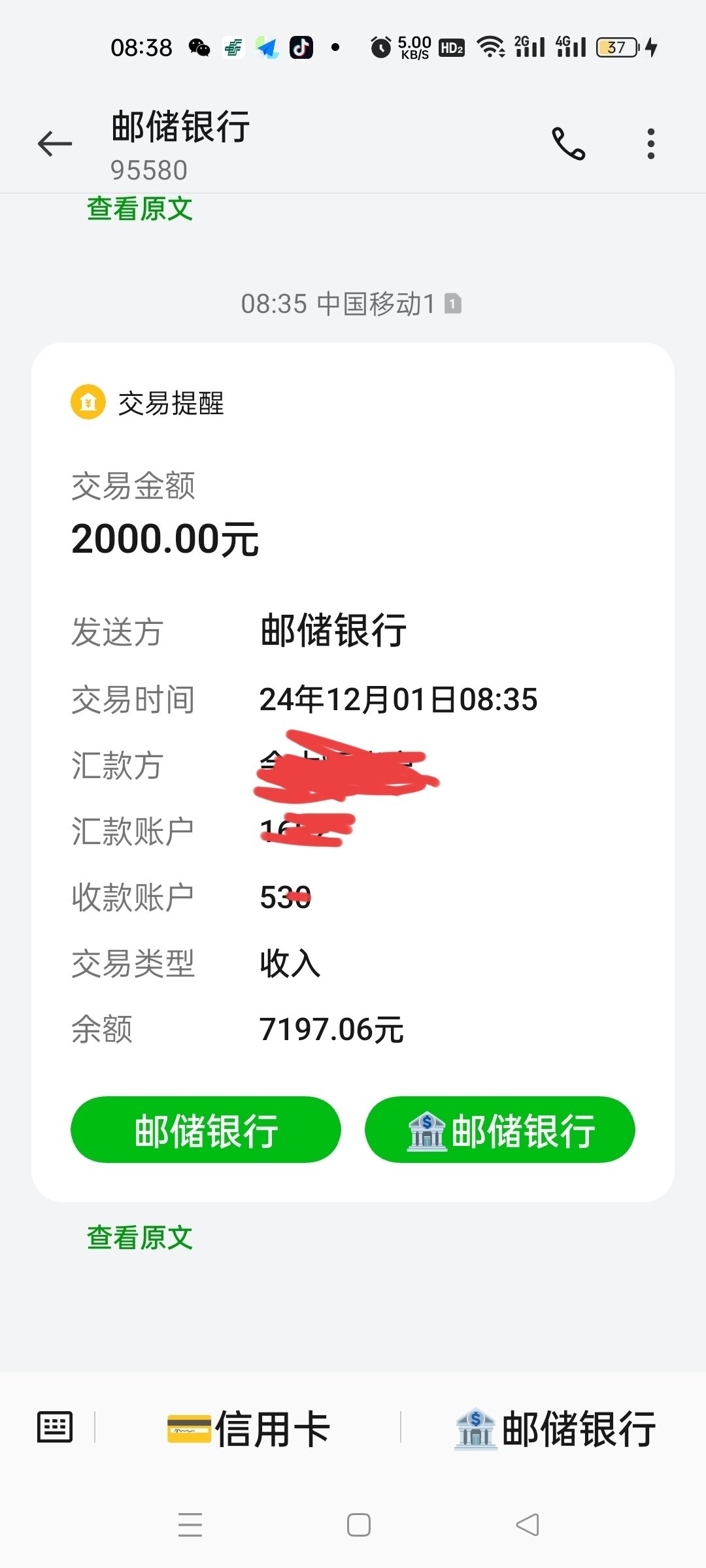Open 查看原文 link below the transaction card
This screenshot has width=706, height=1568.
pyautogui.click(x=140, y=1237)
